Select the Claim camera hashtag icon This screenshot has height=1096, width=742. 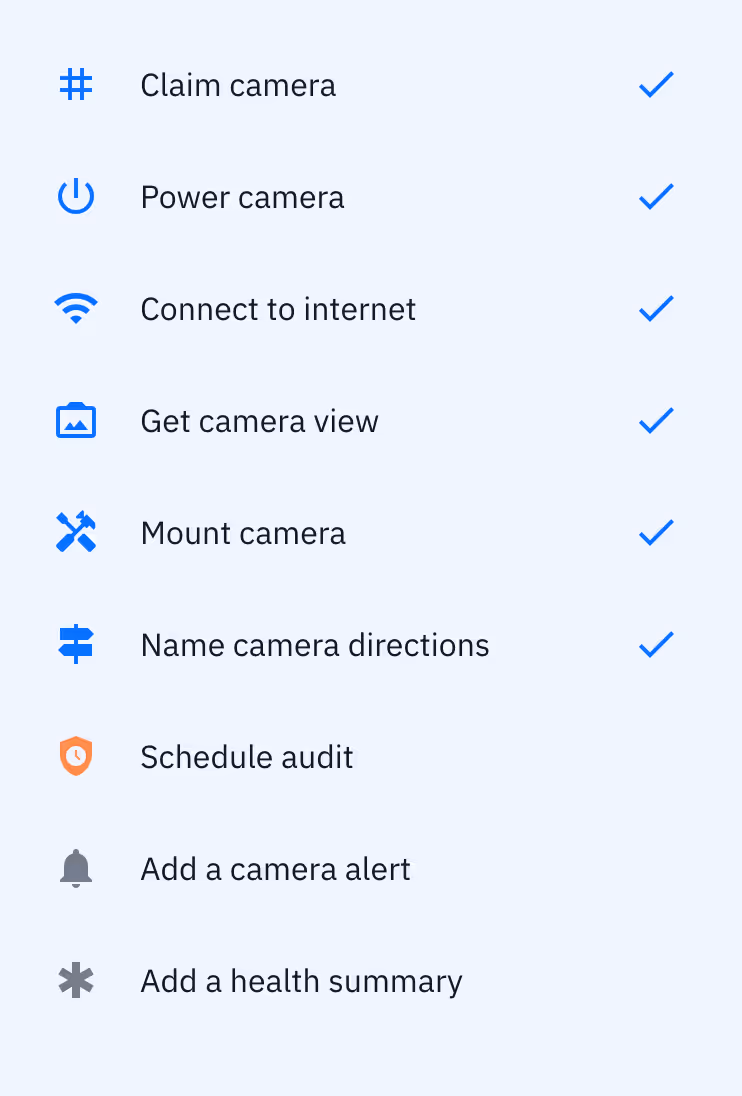75,85
